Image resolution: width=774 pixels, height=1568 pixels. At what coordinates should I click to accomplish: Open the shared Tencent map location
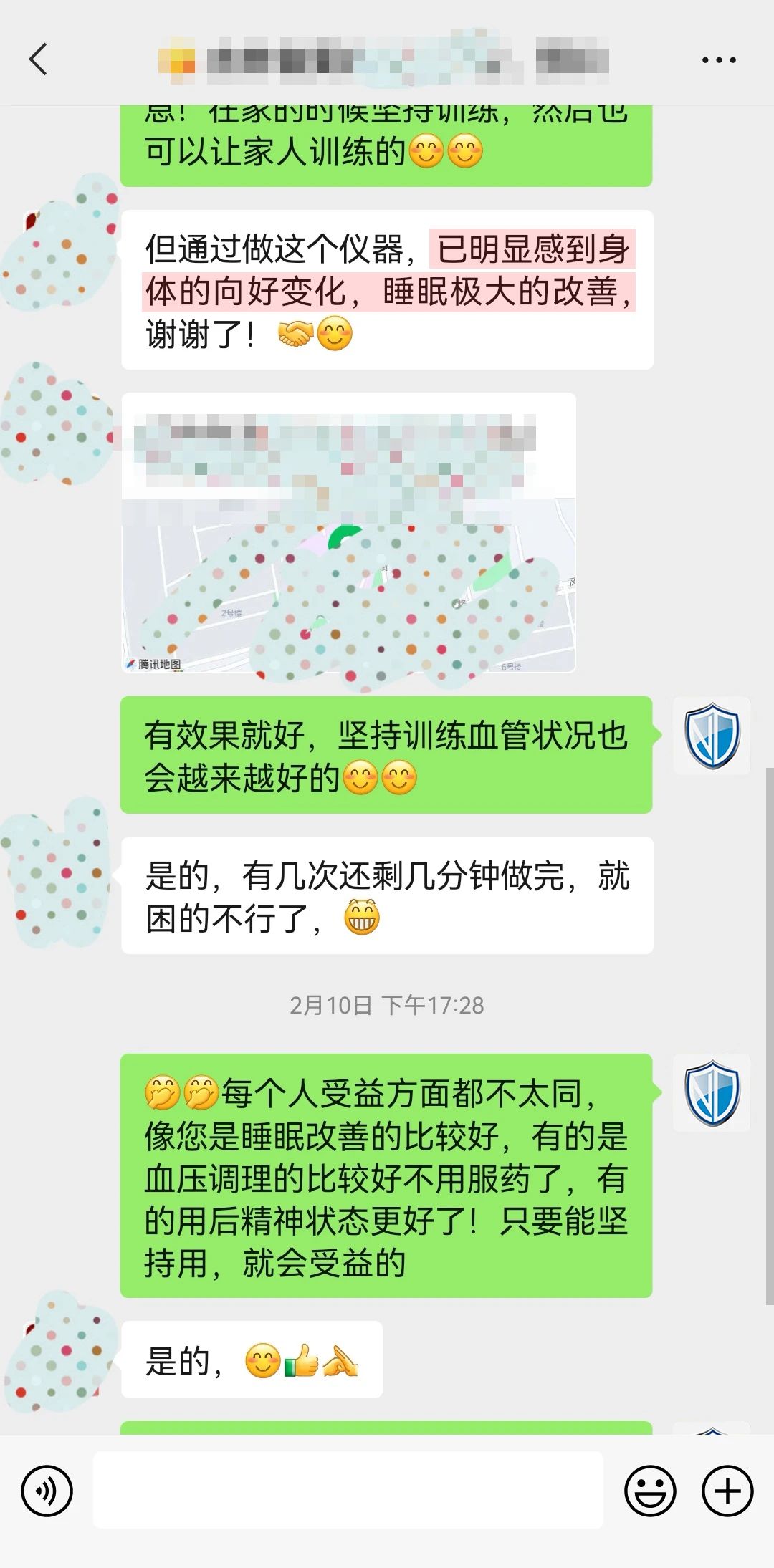(x=348, y=533)
